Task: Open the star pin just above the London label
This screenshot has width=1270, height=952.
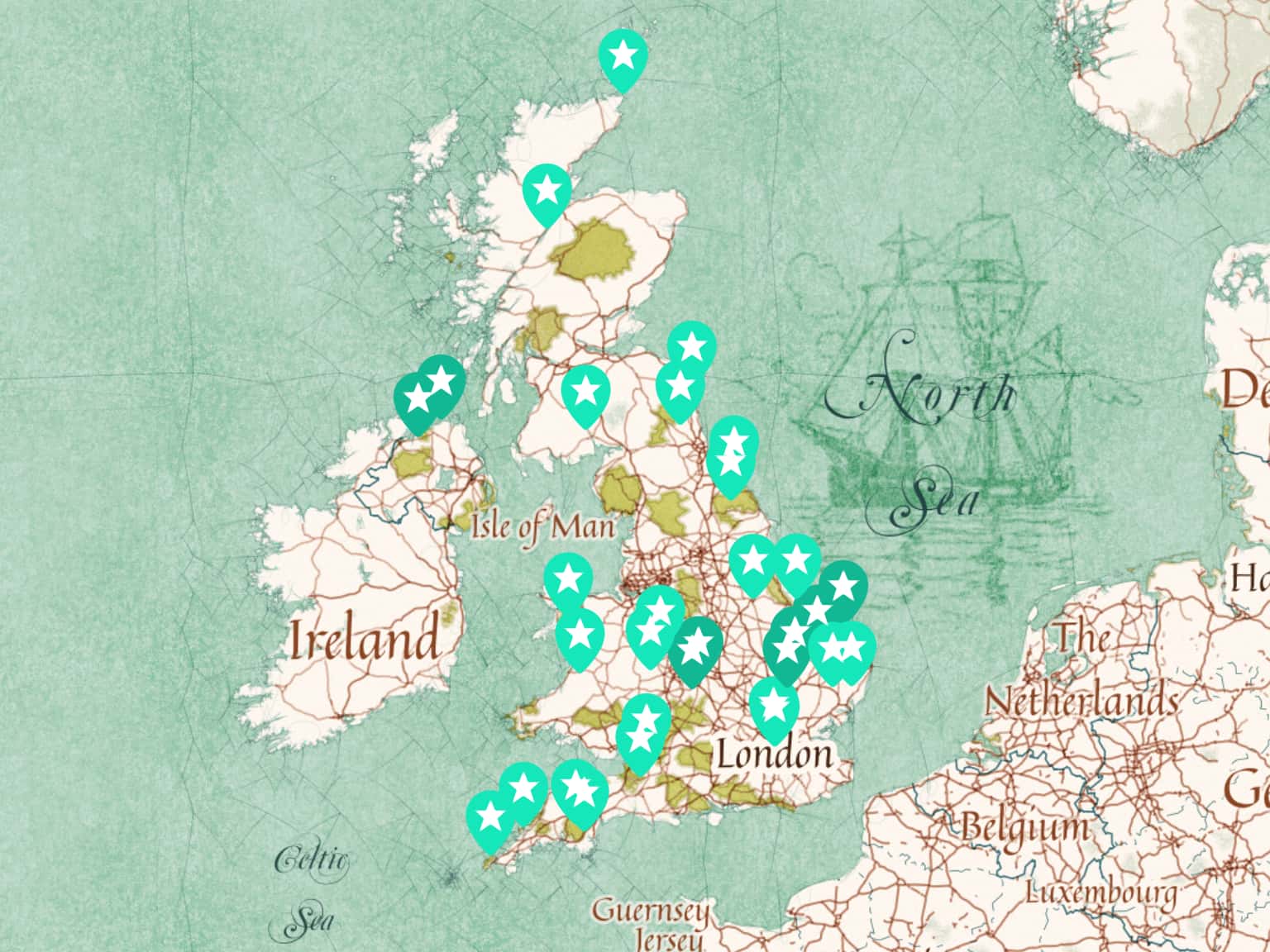Action: click(x=774, y=707)
